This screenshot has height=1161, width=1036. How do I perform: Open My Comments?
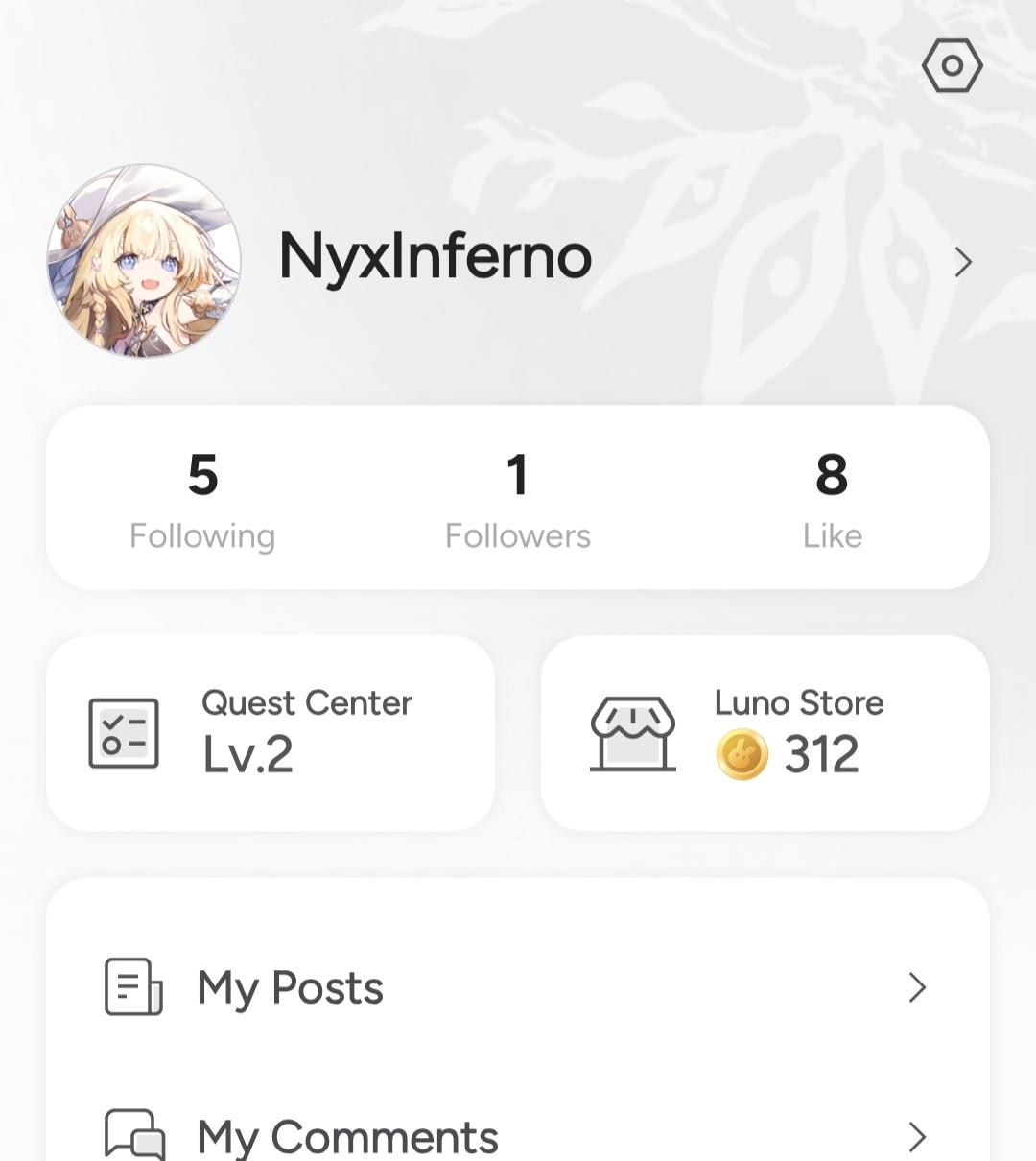tap(518, 1136)
